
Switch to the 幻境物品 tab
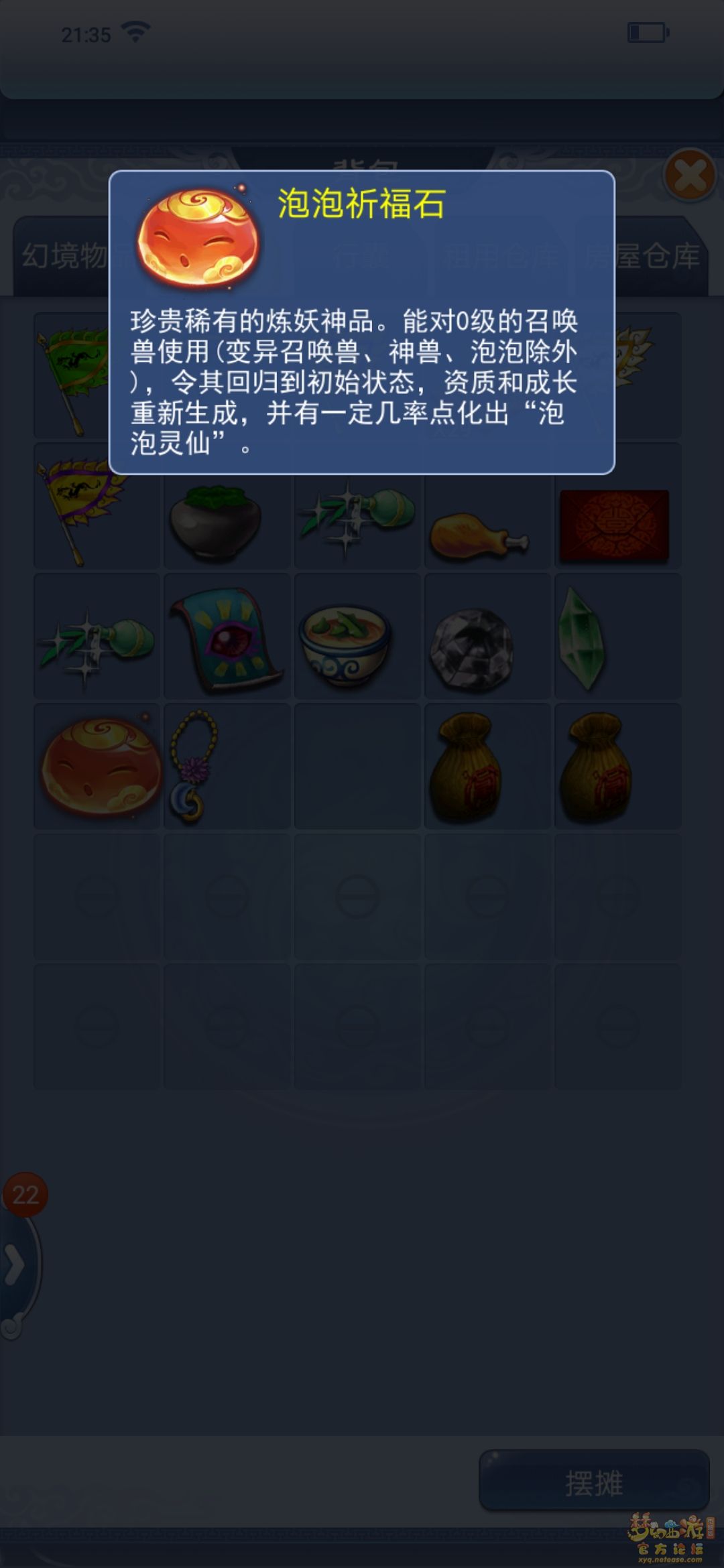[x=64, y=256]
